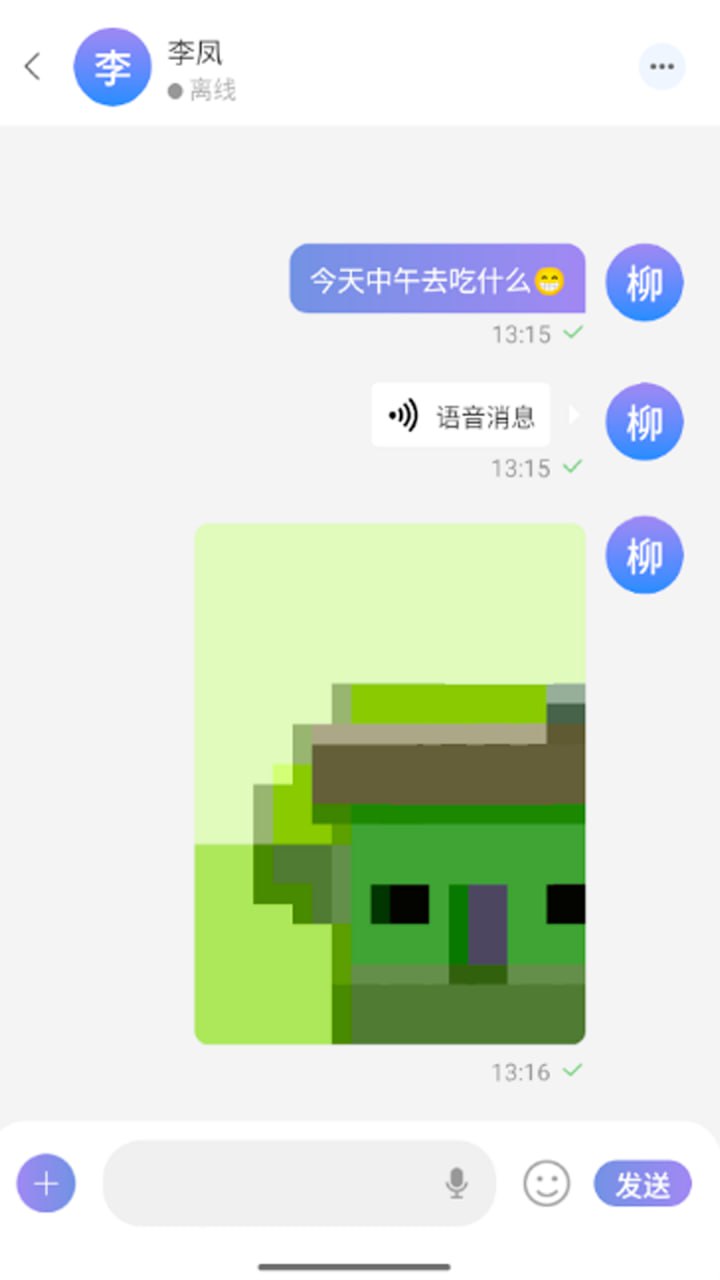Go back from the chat with 李凤
The height and width of the screenshot is (1280, 720).
point(33,67)
